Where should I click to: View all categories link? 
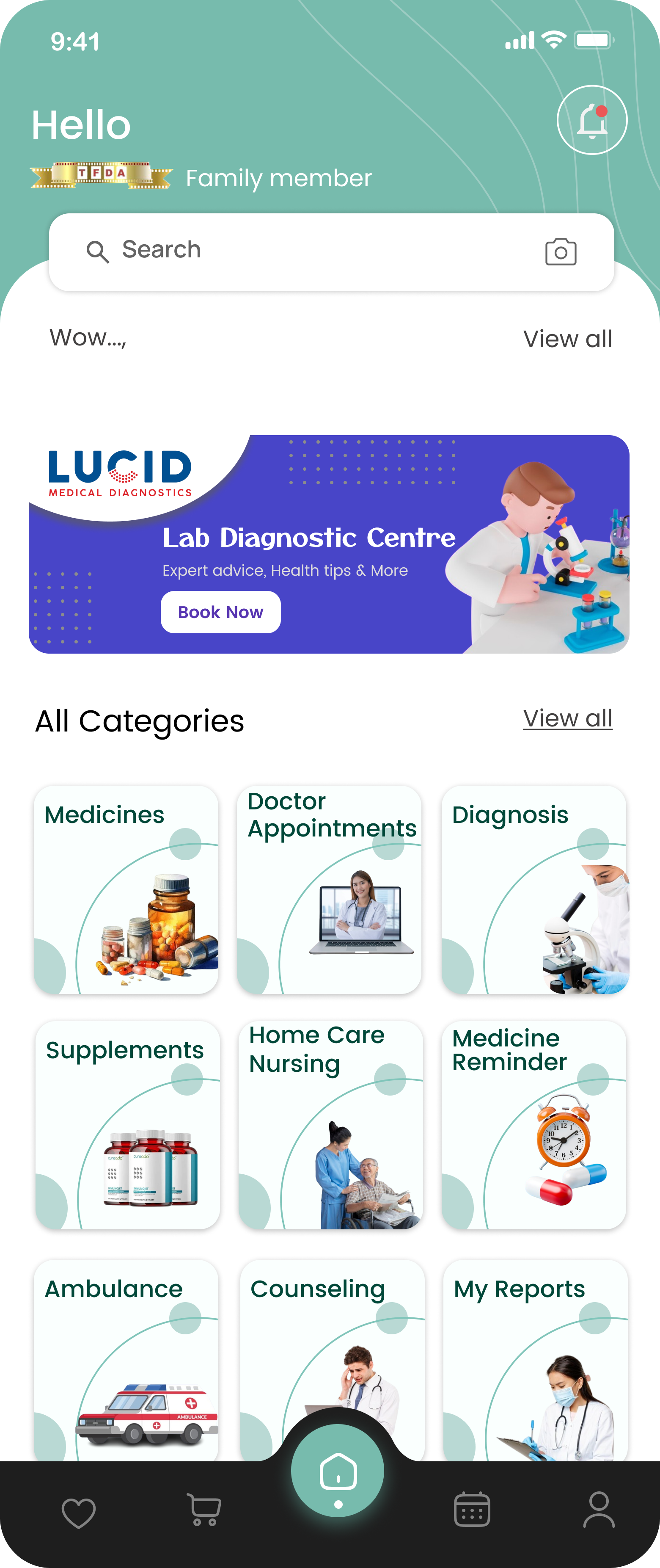coord(567,718)
